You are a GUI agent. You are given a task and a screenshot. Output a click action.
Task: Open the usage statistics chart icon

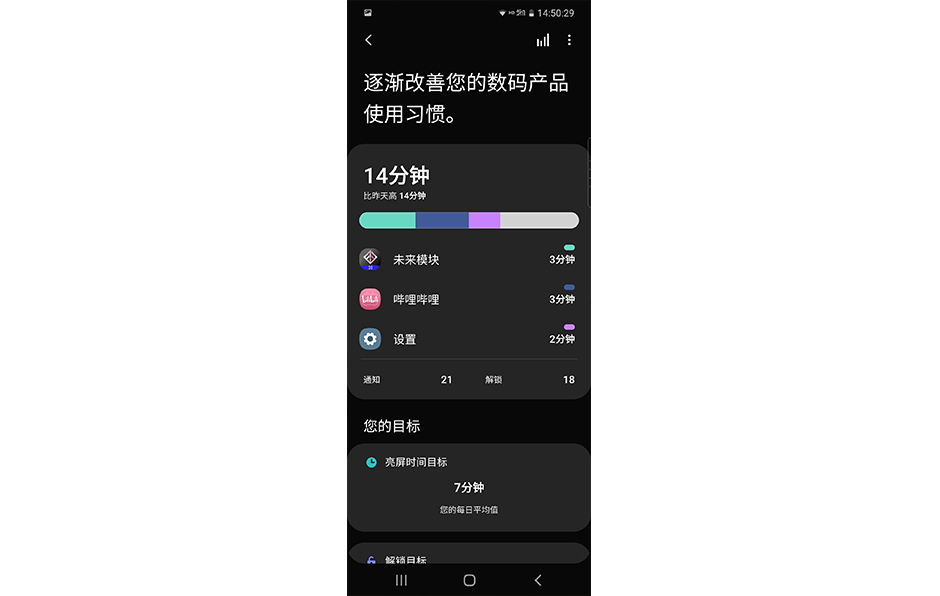click(x=543, y=40)
